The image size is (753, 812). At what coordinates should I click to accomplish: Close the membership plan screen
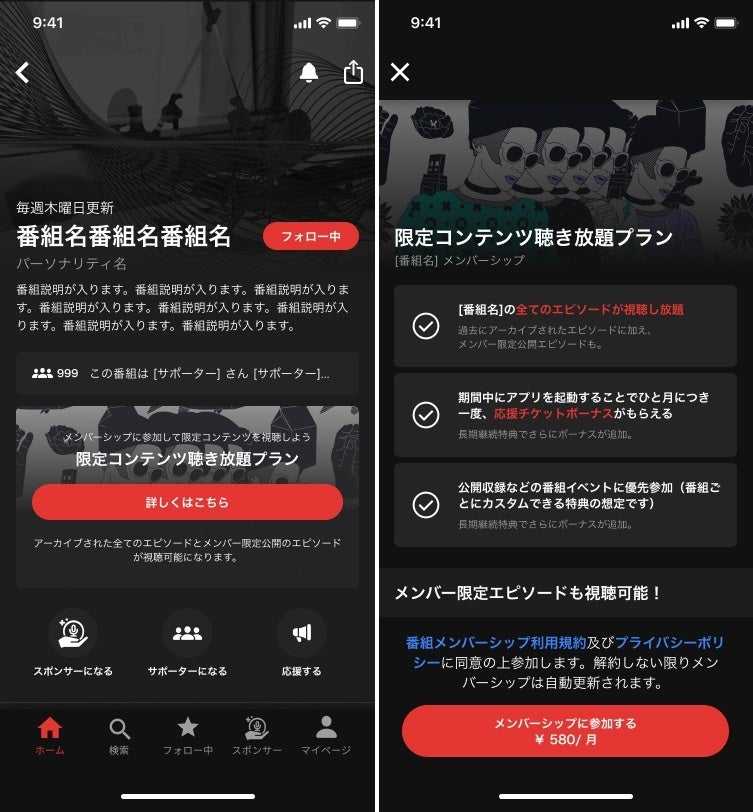coord(400,72)
